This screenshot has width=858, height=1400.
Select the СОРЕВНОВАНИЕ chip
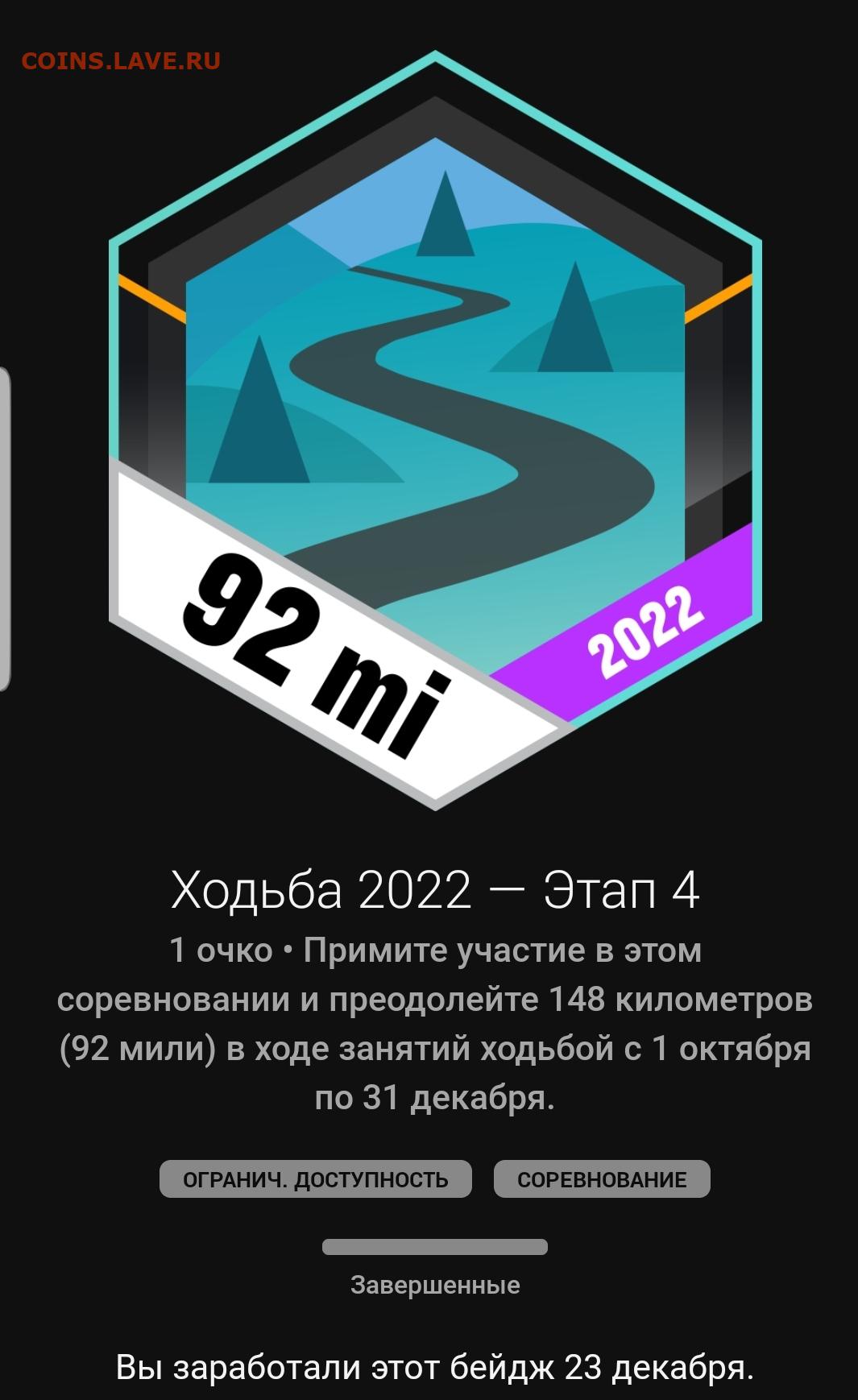pyautogui.click(x=602, y=1179)
